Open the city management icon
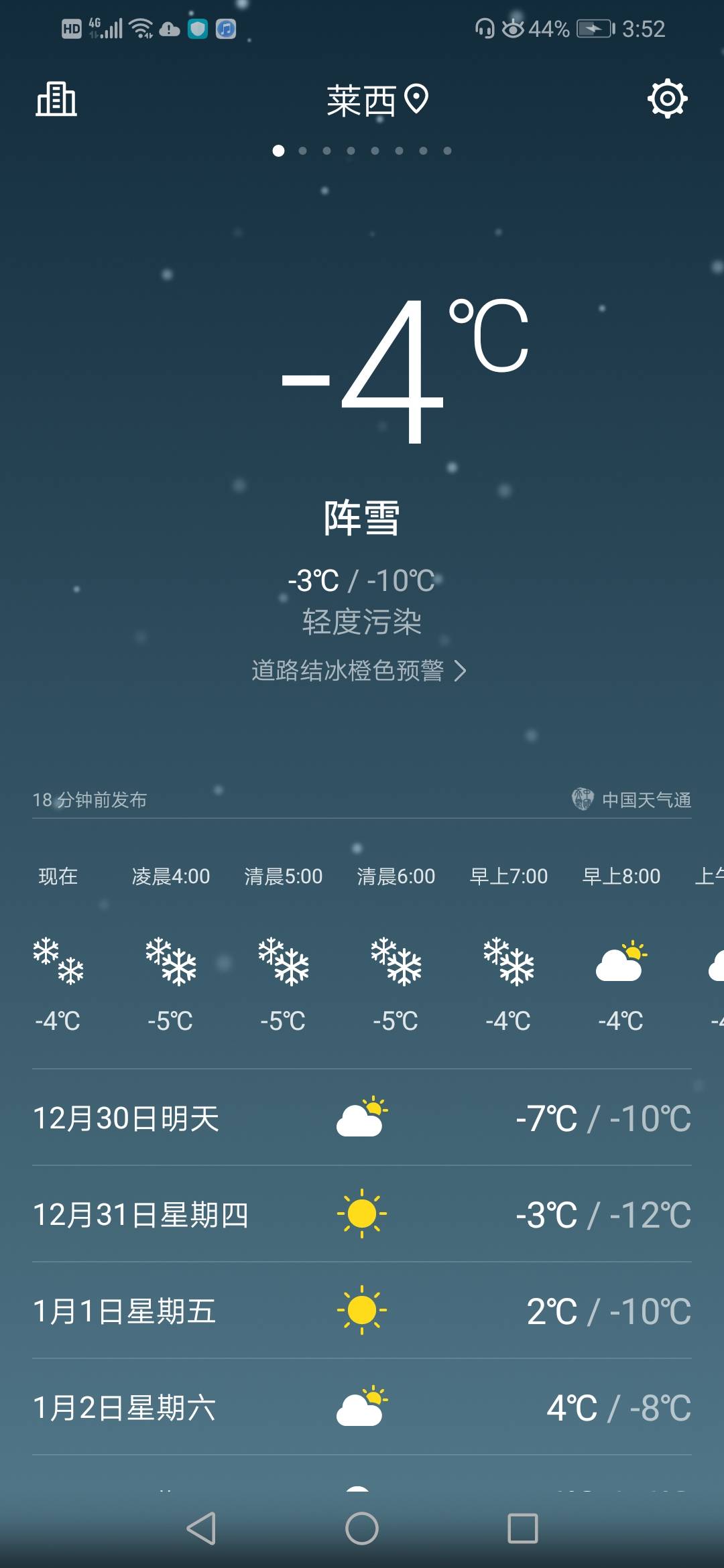 coord(56,99)
